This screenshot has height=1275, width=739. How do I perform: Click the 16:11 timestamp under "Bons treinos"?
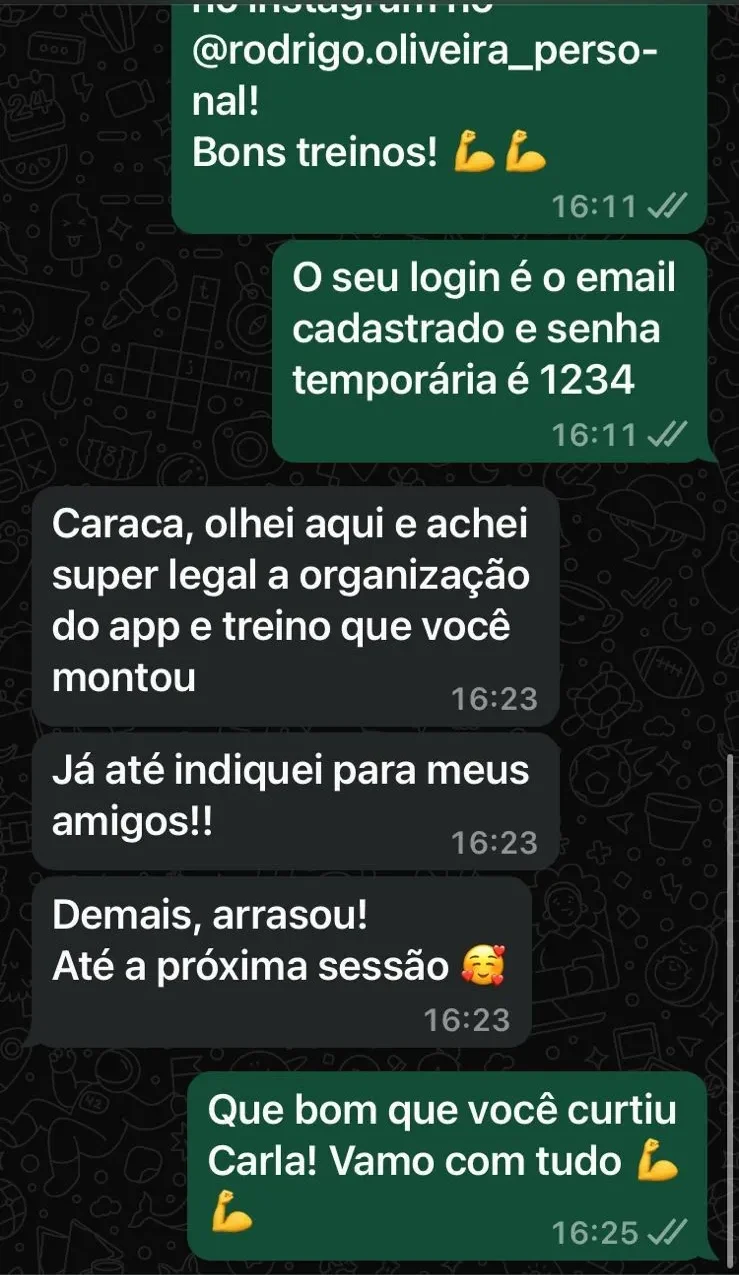coord(597,205)
